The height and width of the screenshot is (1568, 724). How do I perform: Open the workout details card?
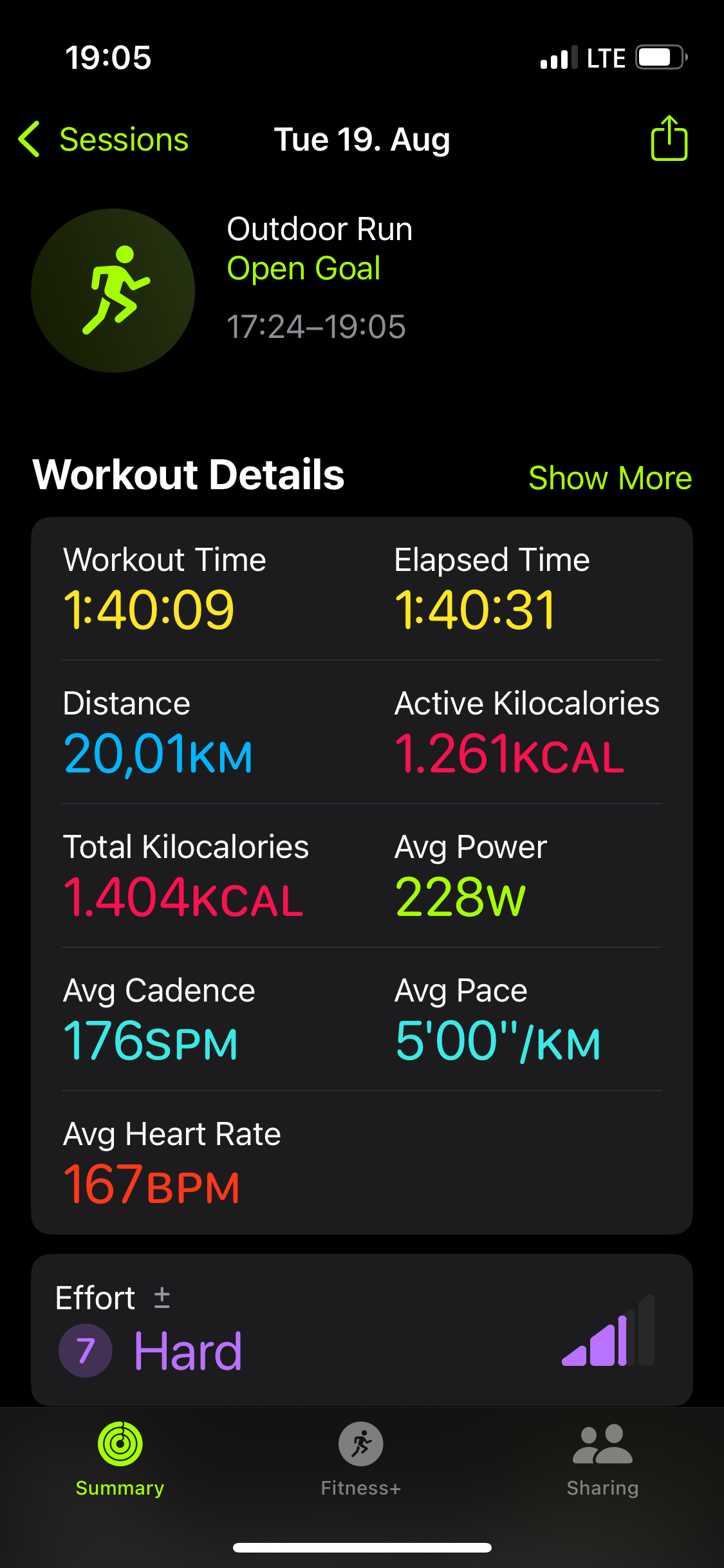(362, 875)
